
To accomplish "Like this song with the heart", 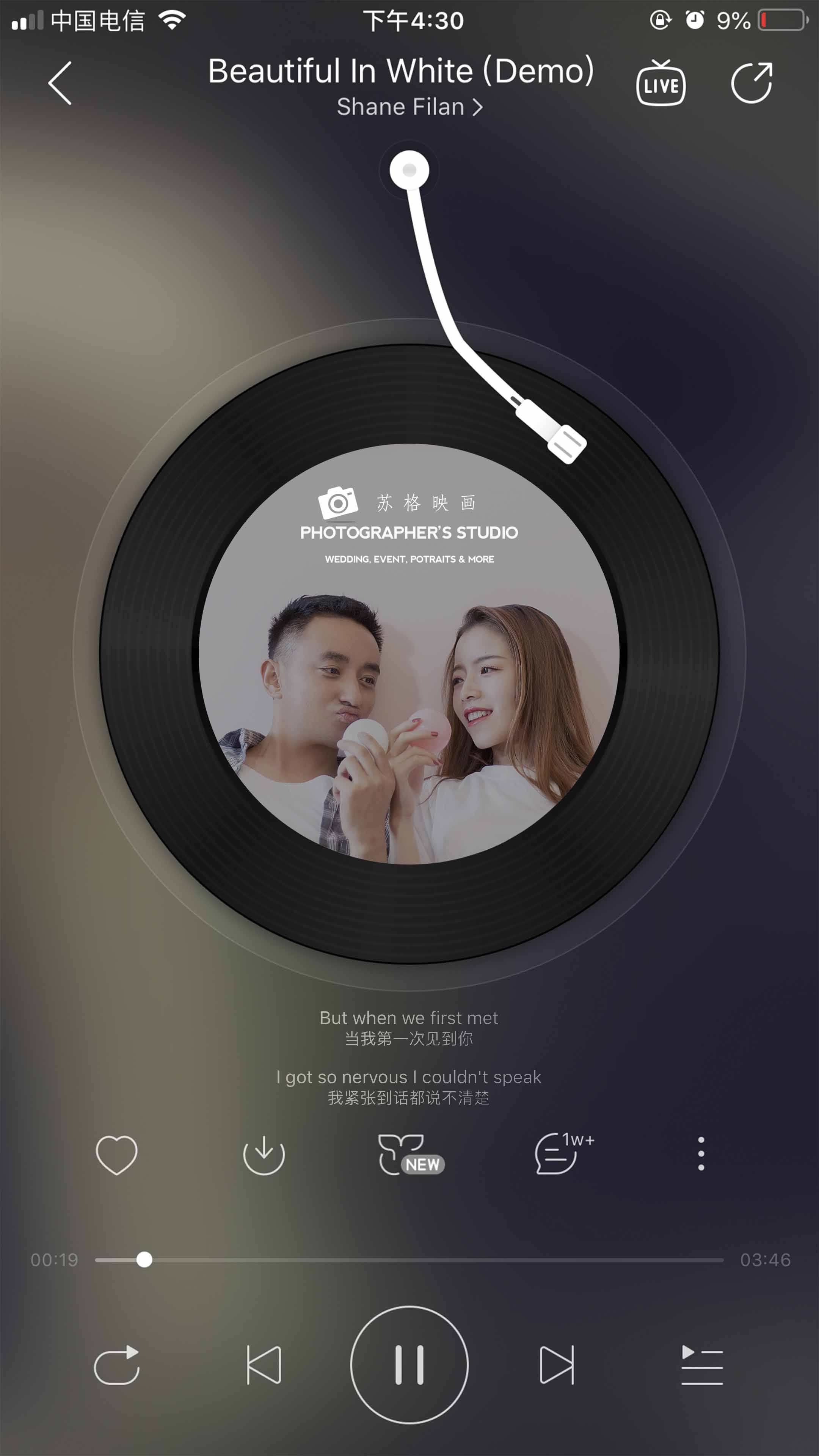I will (x=116, y=1155).
